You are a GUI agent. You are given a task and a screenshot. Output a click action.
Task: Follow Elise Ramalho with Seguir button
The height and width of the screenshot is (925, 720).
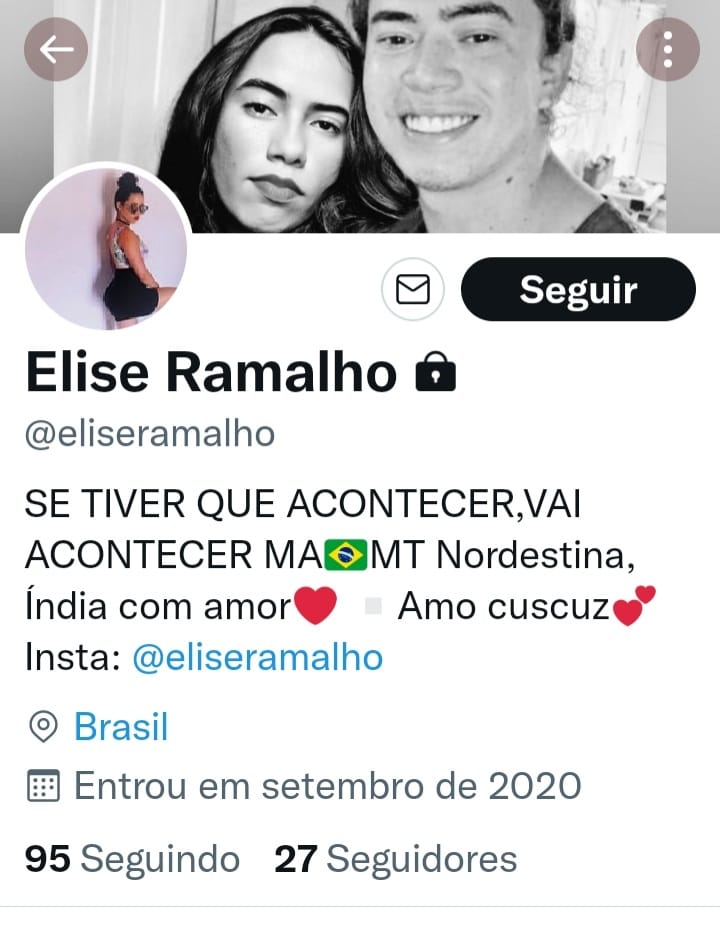577,290
